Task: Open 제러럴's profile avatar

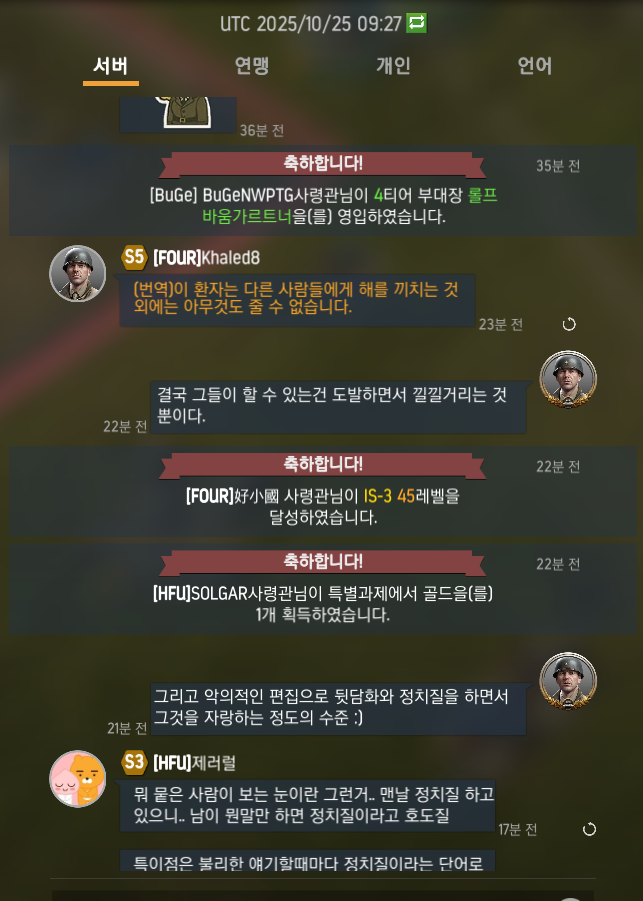Action: pyautogui.click(x=78, y=779)
